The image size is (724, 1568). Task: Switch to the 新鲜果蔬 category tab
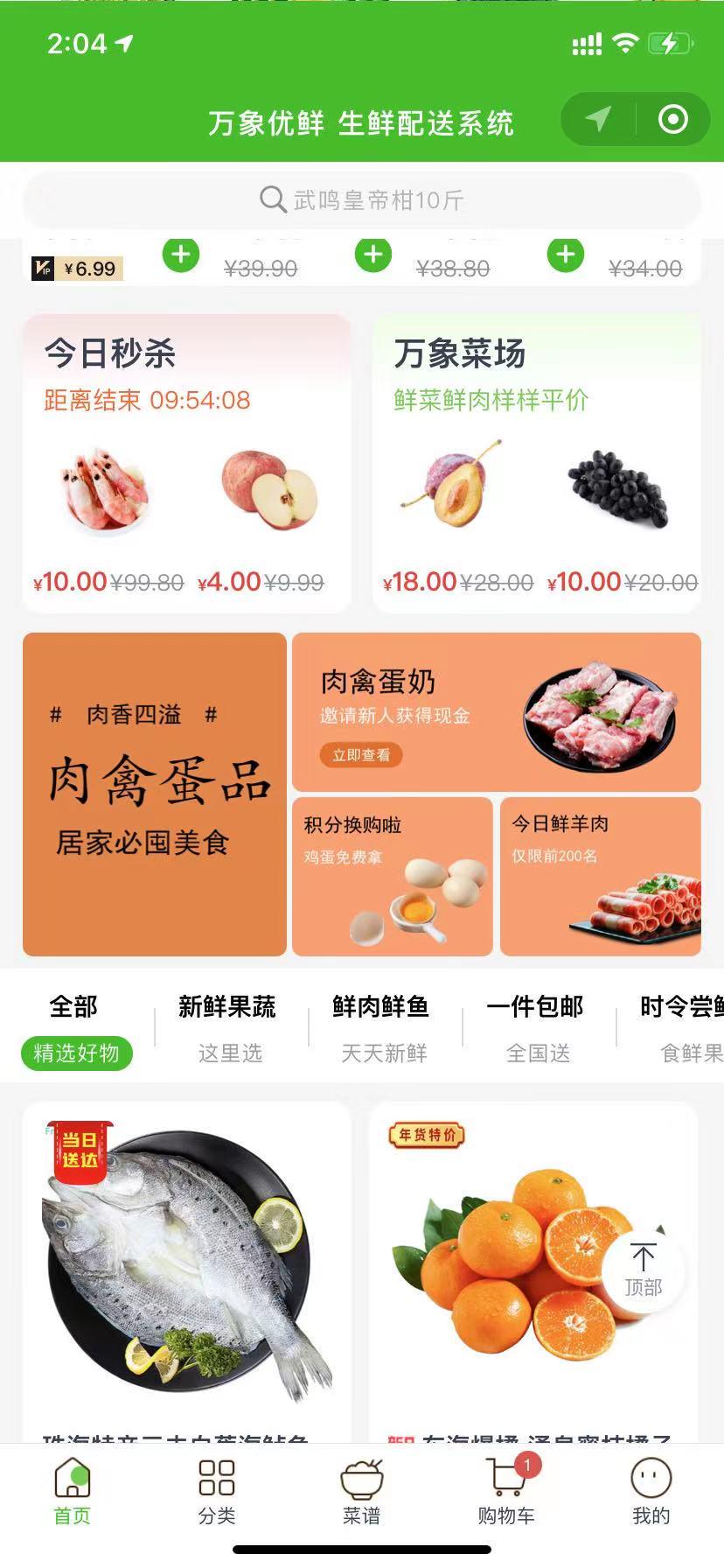tap(227, 1029)
